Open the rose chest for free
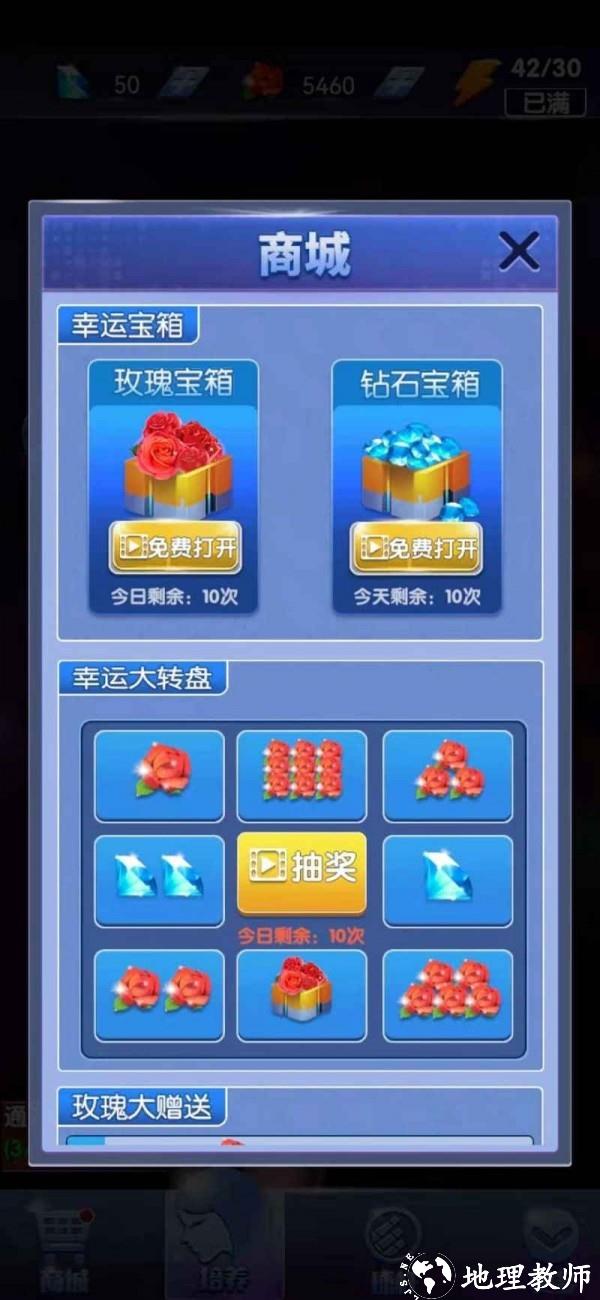The image size is (600, 1300). click(175, 548)
